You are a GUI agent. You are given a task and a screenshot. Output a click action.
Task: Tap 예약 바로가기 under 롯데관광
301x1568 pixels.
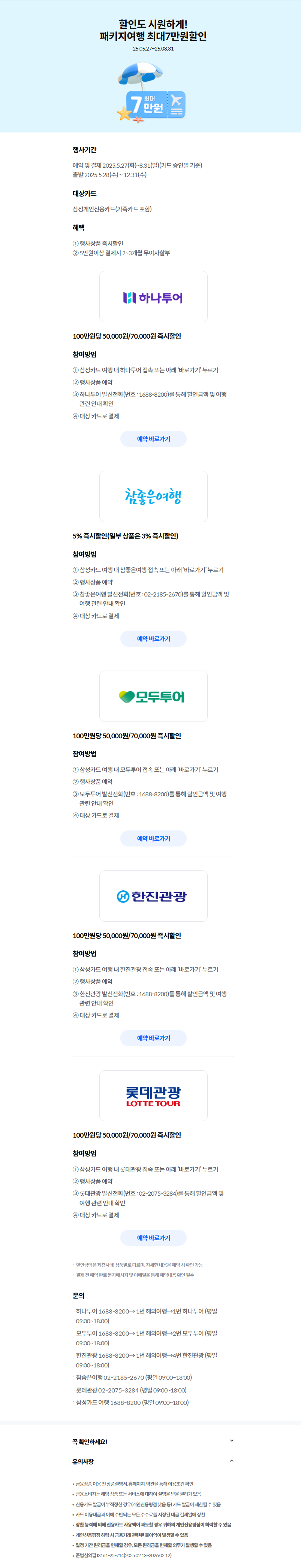pos(153,1238)
